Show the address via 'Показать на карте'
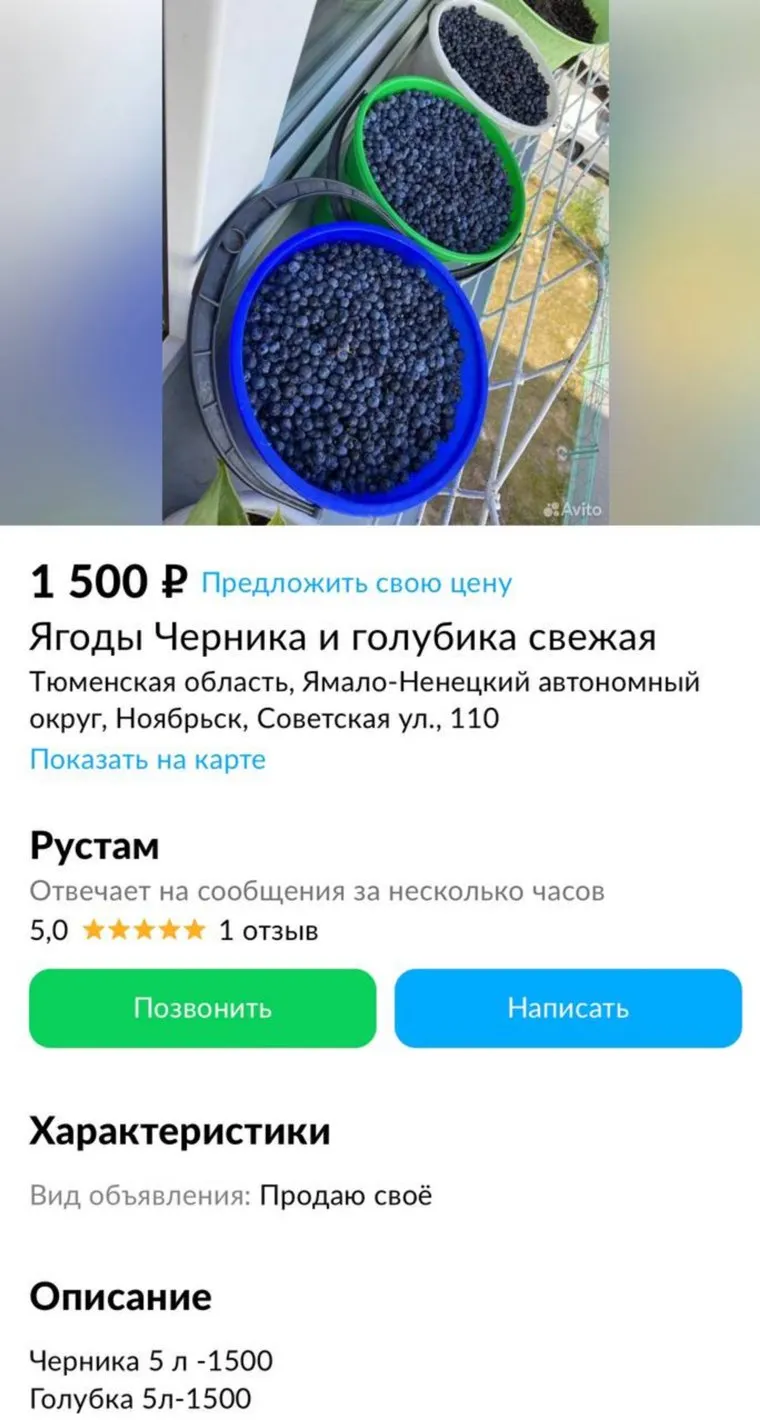Screen dimensions: 760x1422 point(148,759)
